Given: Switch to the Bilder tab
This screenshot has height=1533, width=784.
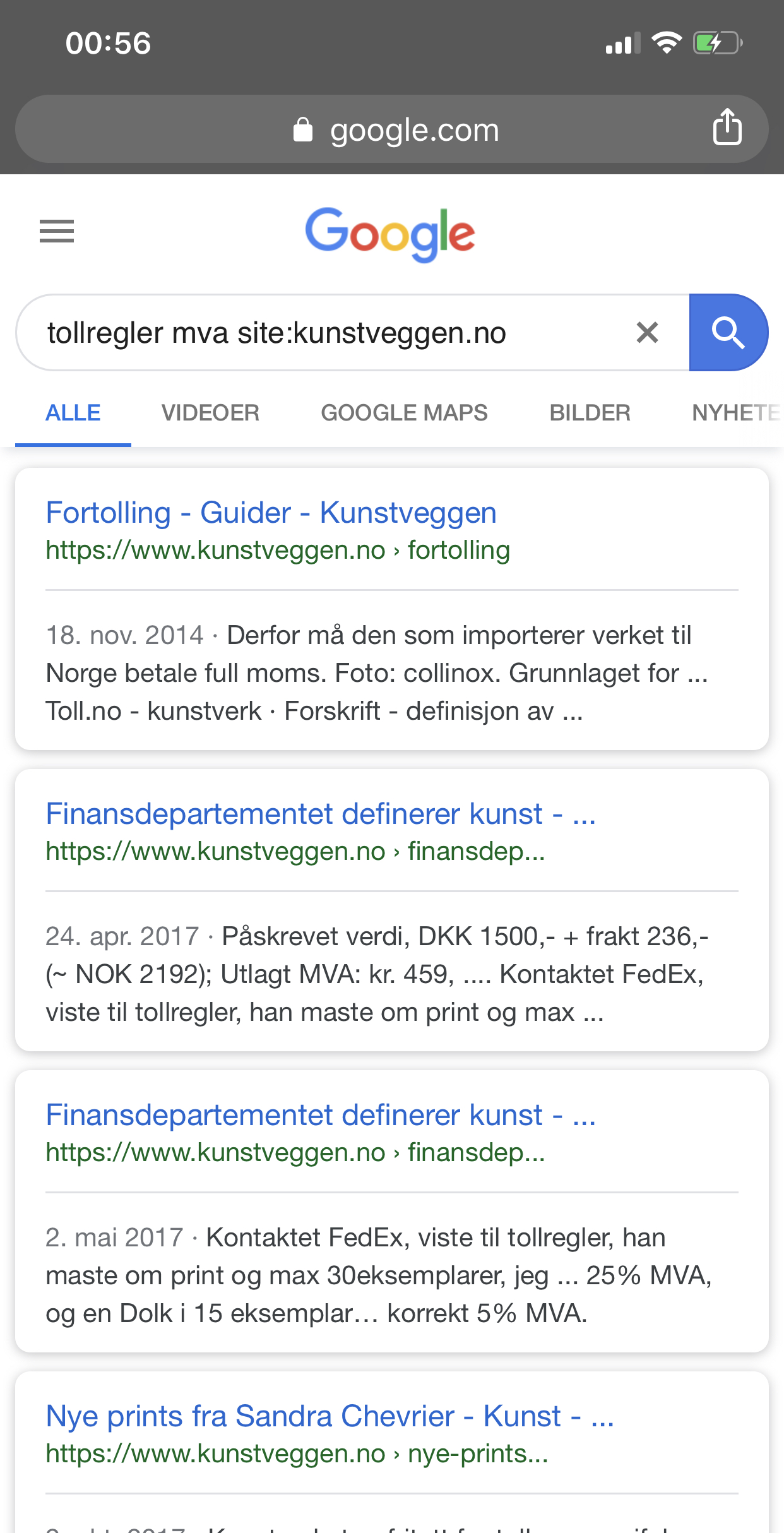Looking at the screenshot, I should [x=590, y=413].
